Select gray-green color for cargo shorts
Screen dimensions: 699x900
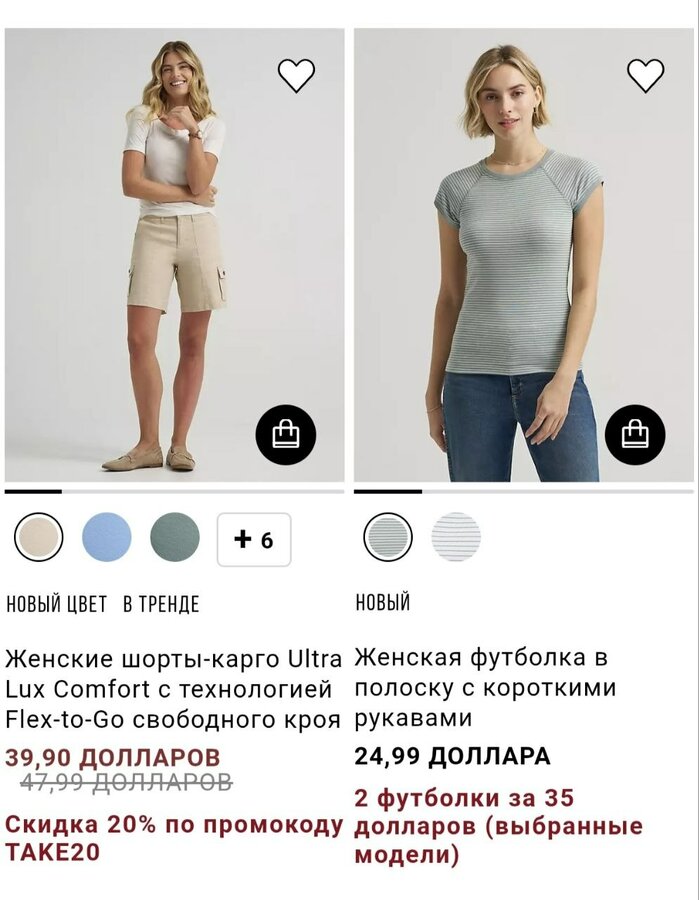175,538
